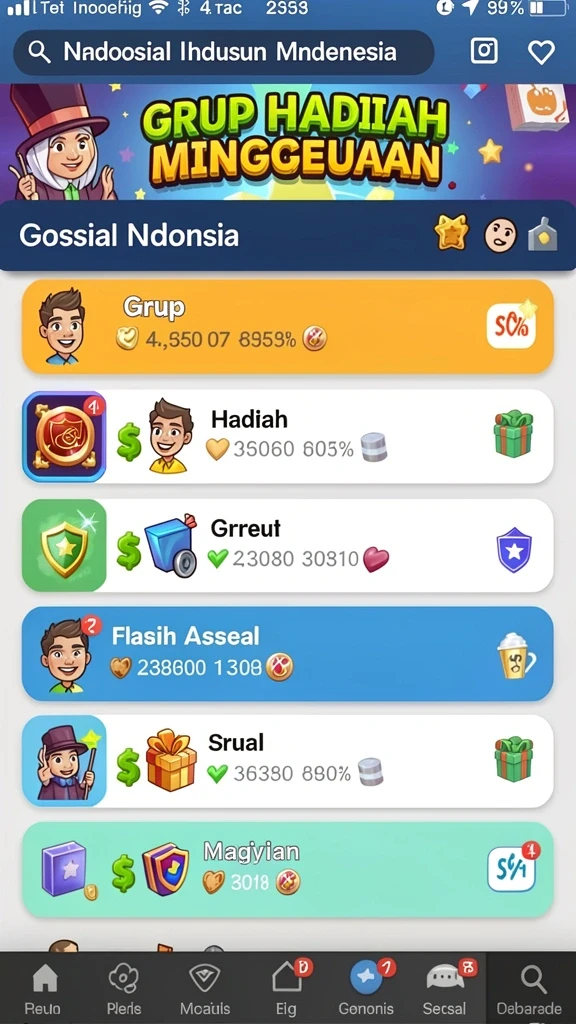Open the Debarade search tab

pyautogui.click(x=530, y=988)
